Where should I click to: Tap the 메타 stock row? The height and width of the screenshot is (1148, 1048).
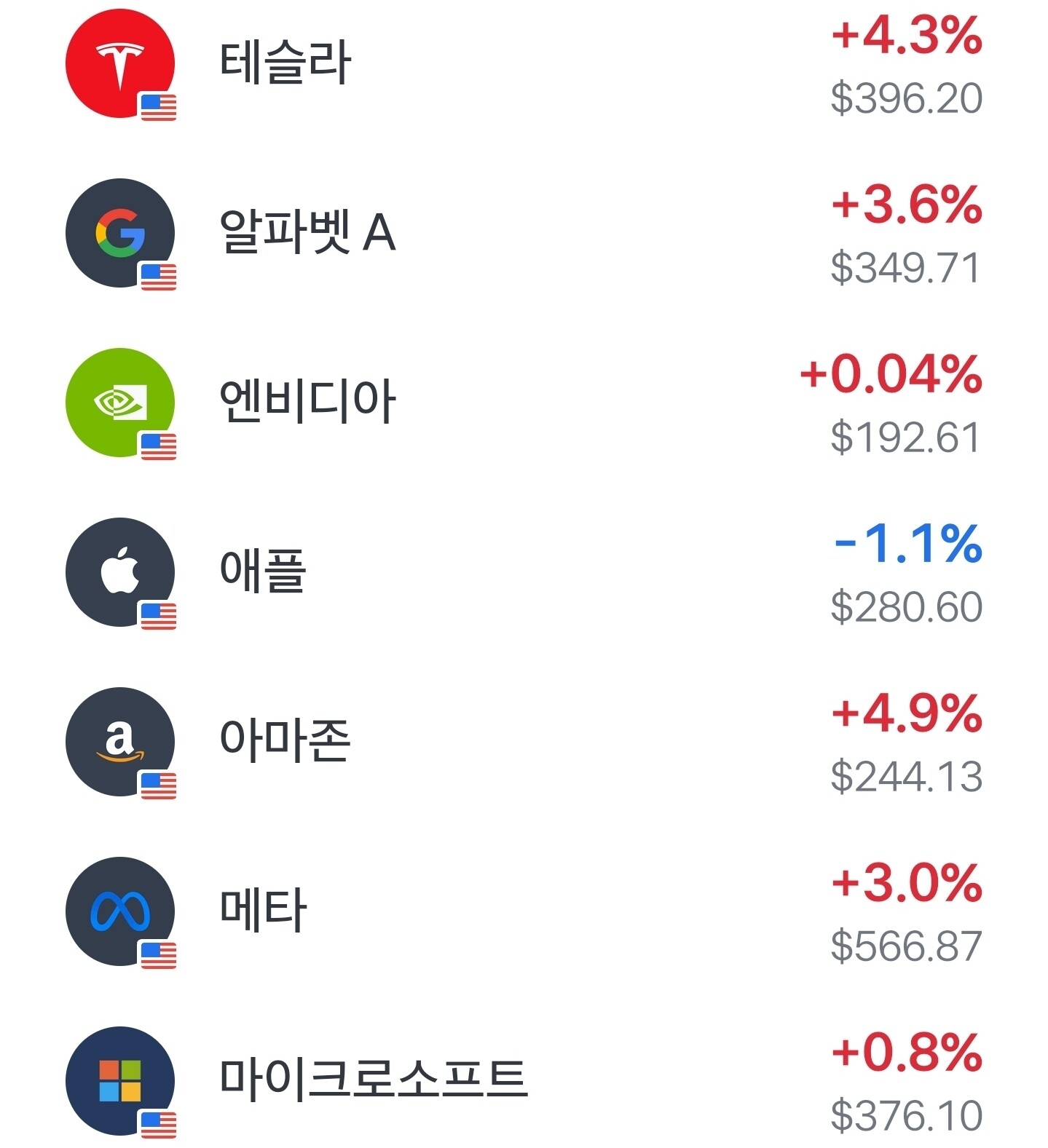(524, 911)
